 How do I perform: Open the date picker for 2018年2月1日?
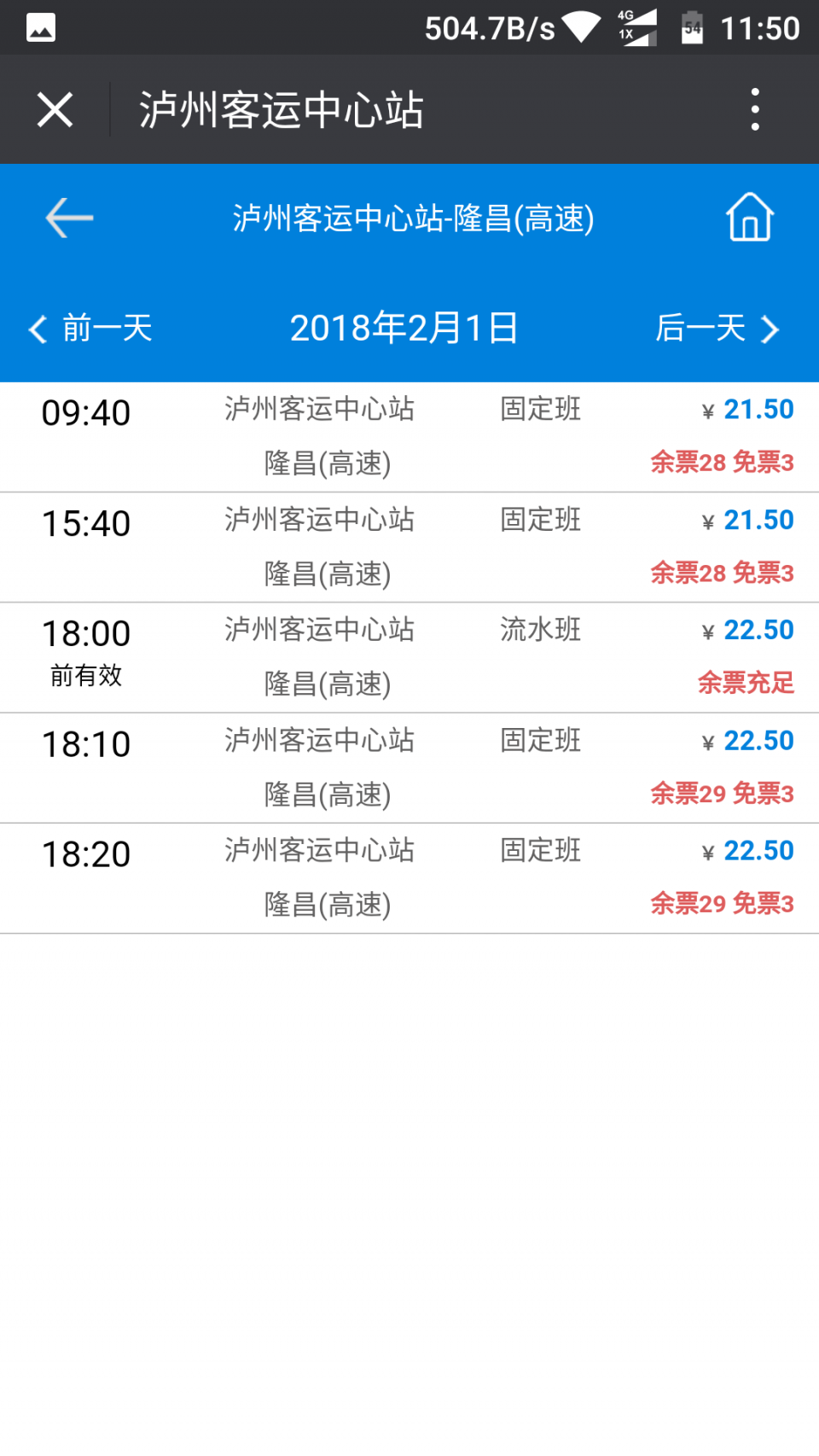click(x=404, y=329)
